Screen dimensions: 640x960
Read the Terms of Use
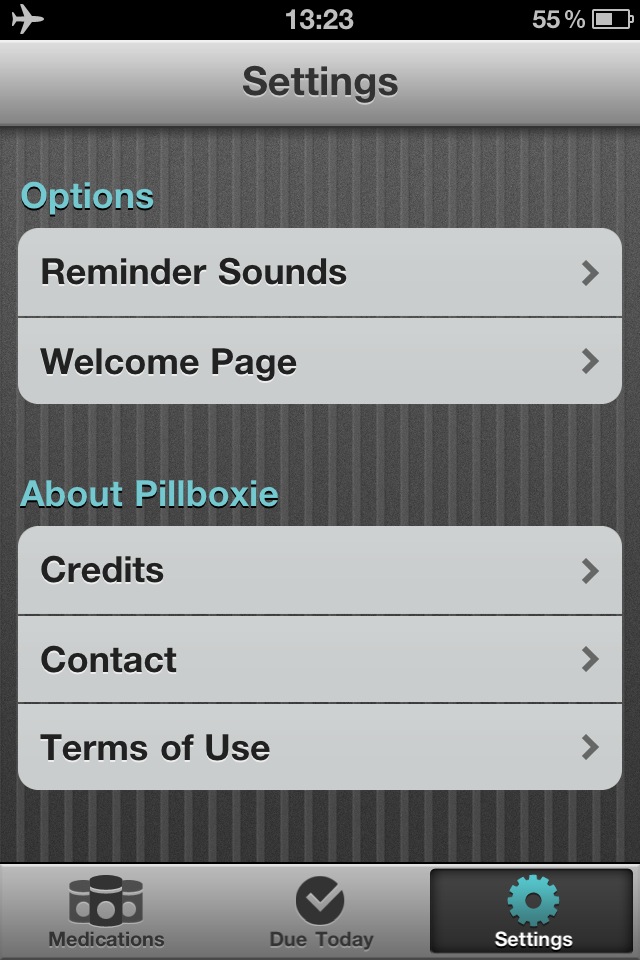point(320,747)
